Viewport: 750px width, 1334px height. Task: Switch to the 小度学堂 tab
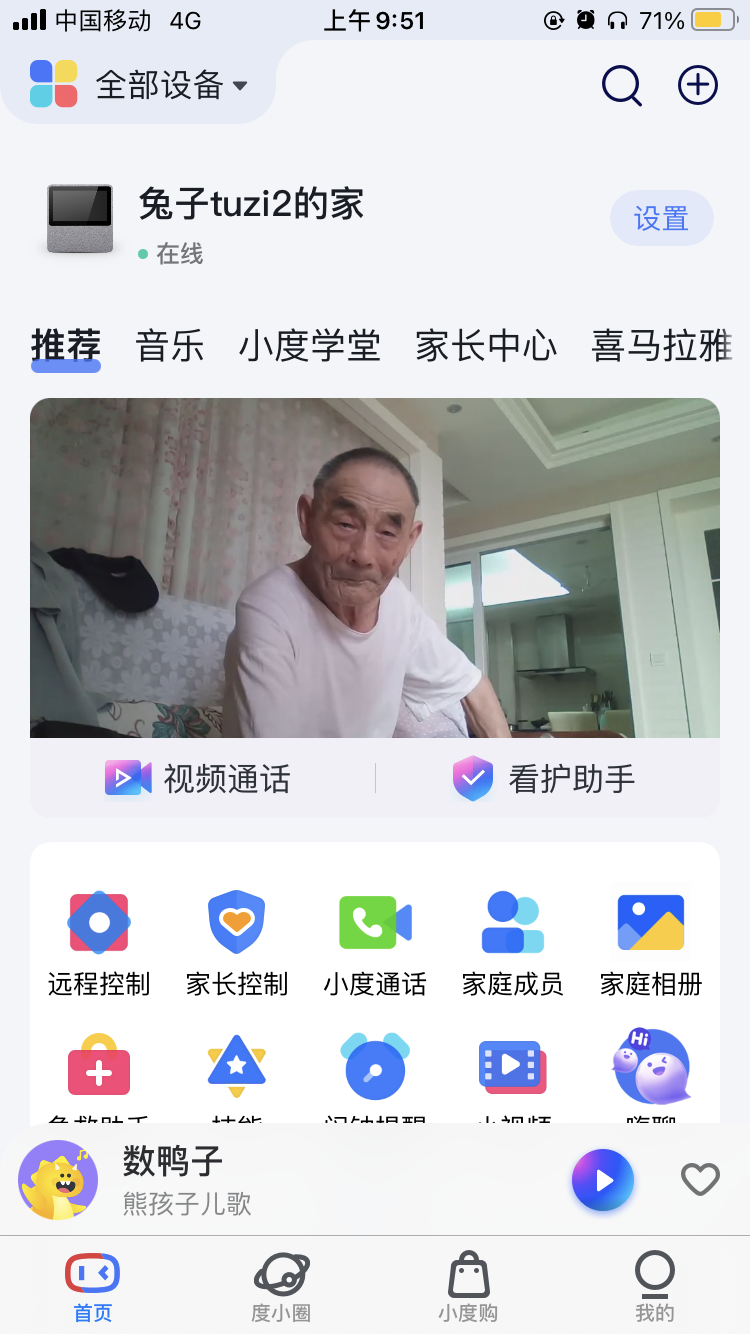(309, 346)
